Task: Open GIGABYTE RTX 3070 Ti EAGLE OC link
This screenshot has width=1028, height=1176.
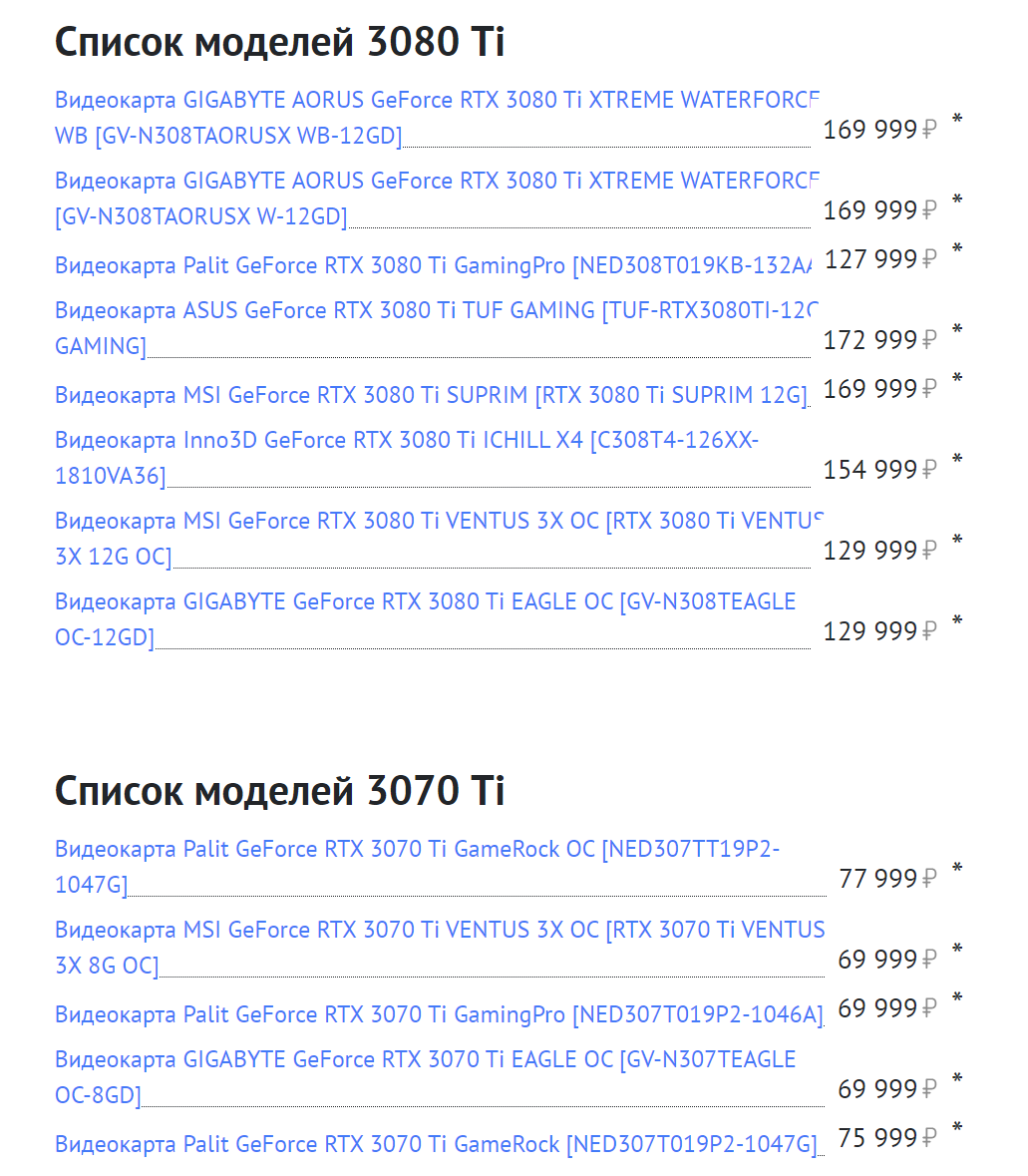Action: tap(425, 1059)
